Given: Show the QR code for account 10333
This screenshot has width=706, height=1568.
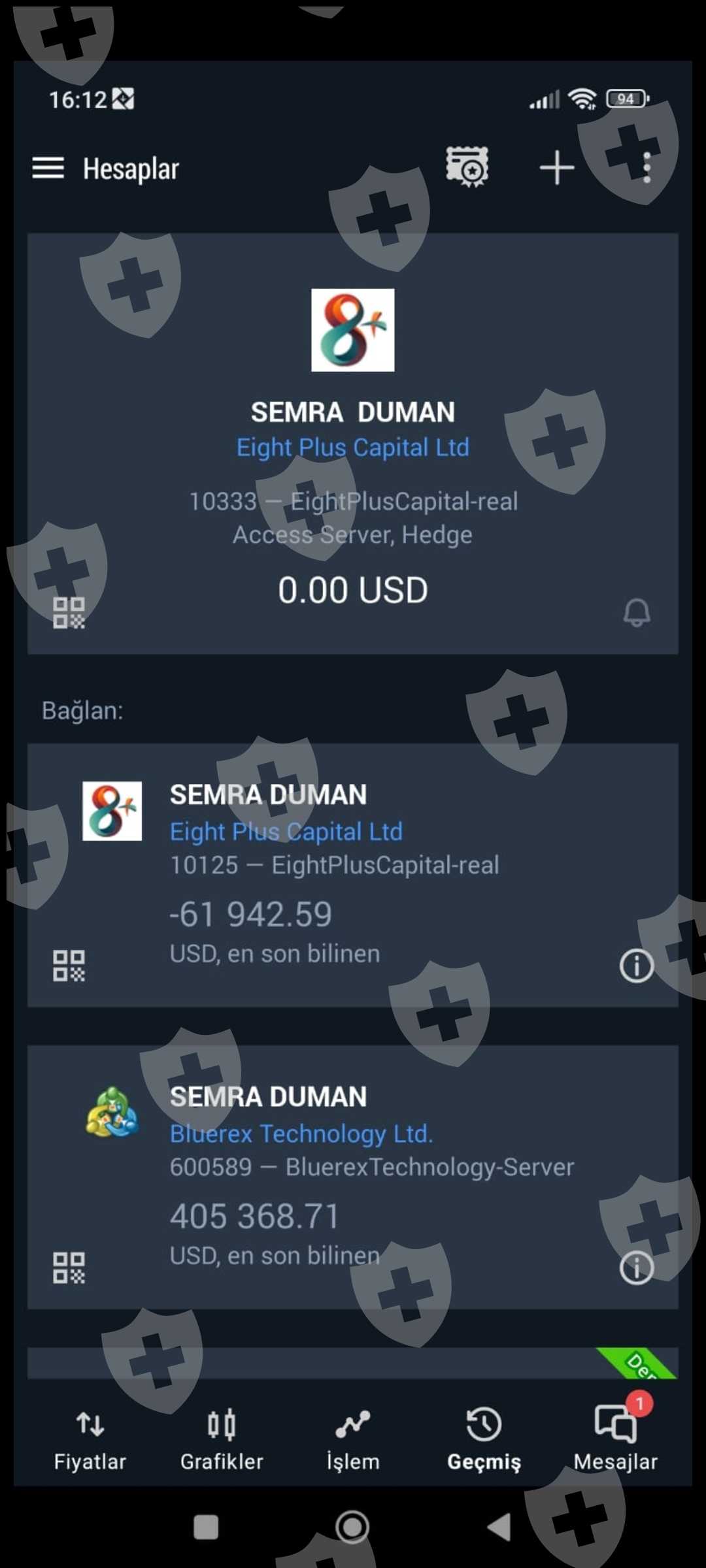Looking at the screenshot, I should tap(69, 613).
